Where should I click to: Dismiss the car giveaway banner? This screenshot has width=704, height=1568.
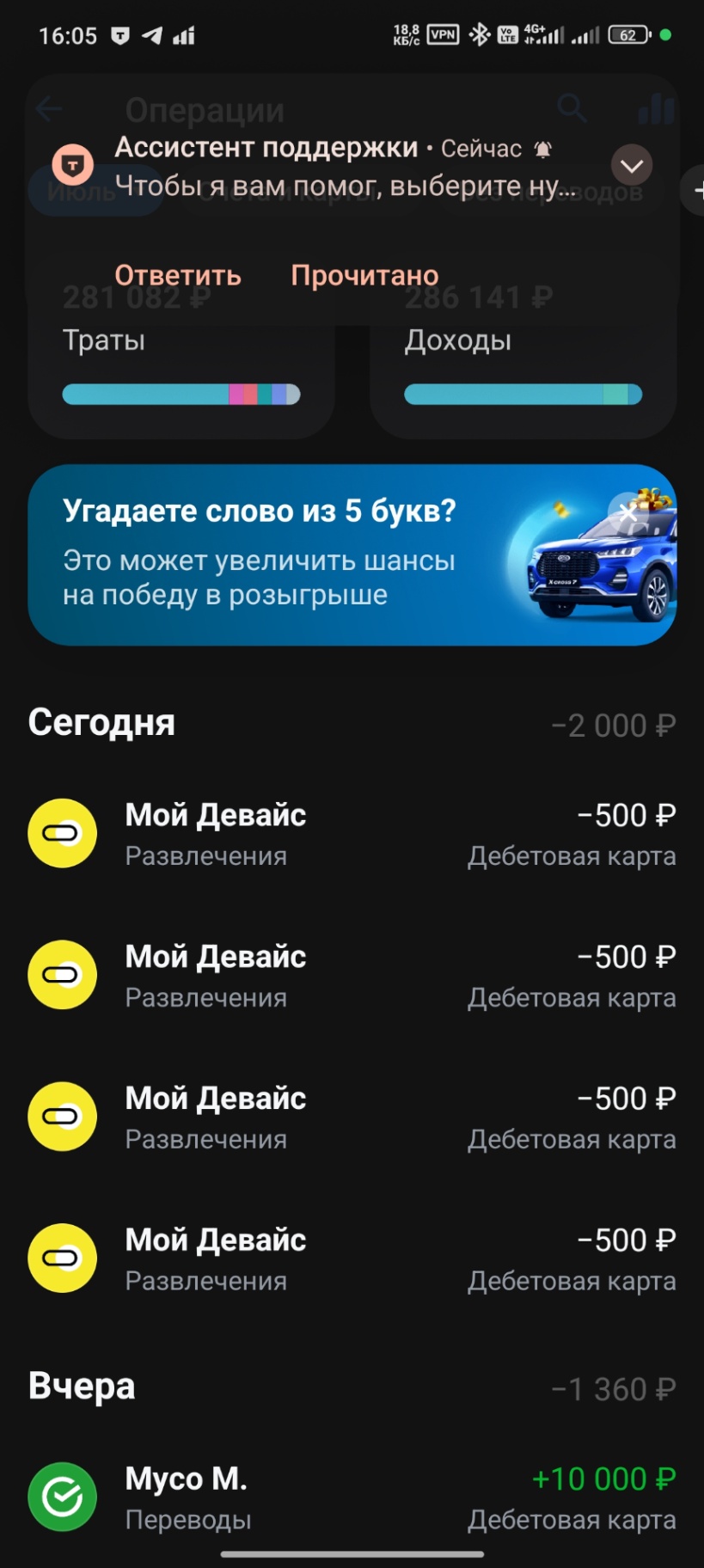click(628, 513)
